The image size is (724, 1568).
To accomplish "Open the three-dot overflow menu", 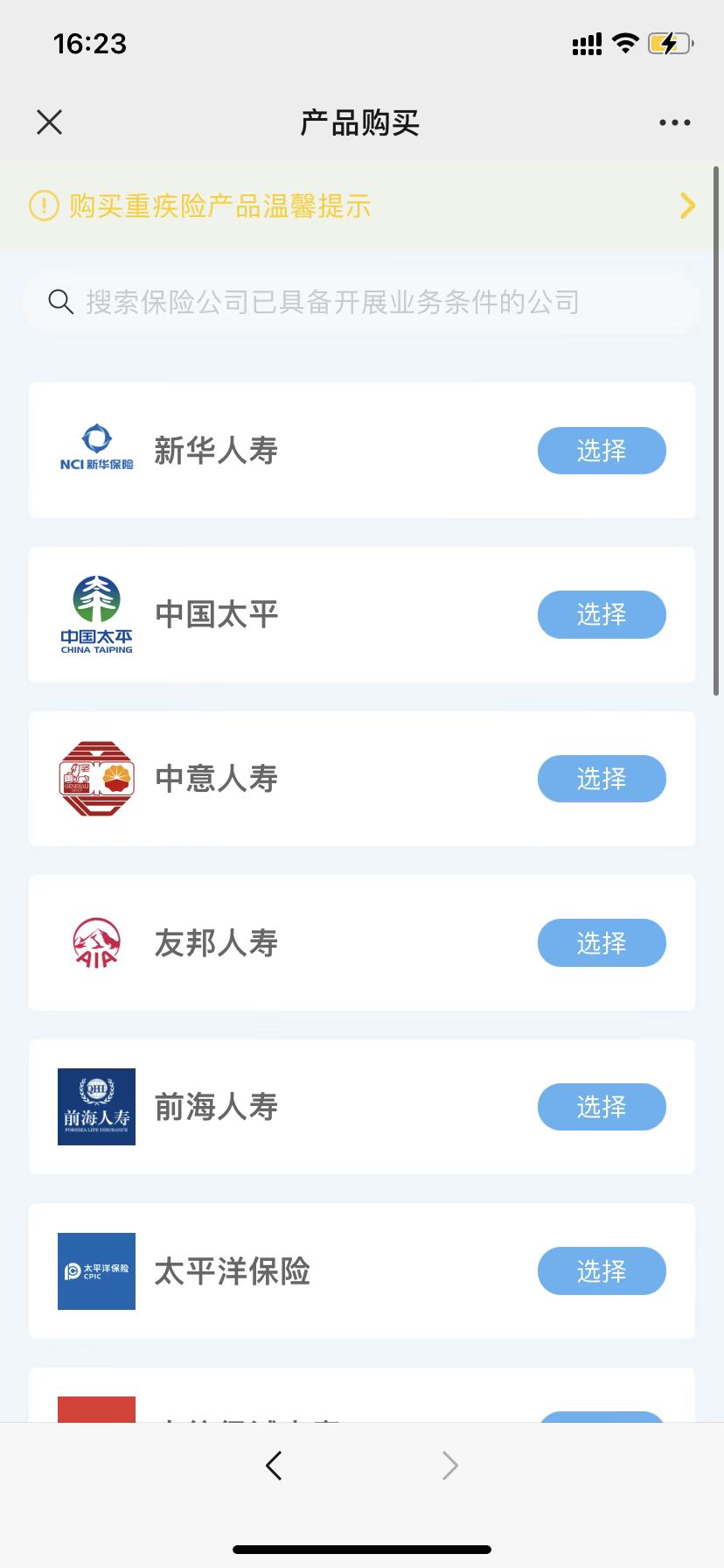I will click(x=674, y=122).
